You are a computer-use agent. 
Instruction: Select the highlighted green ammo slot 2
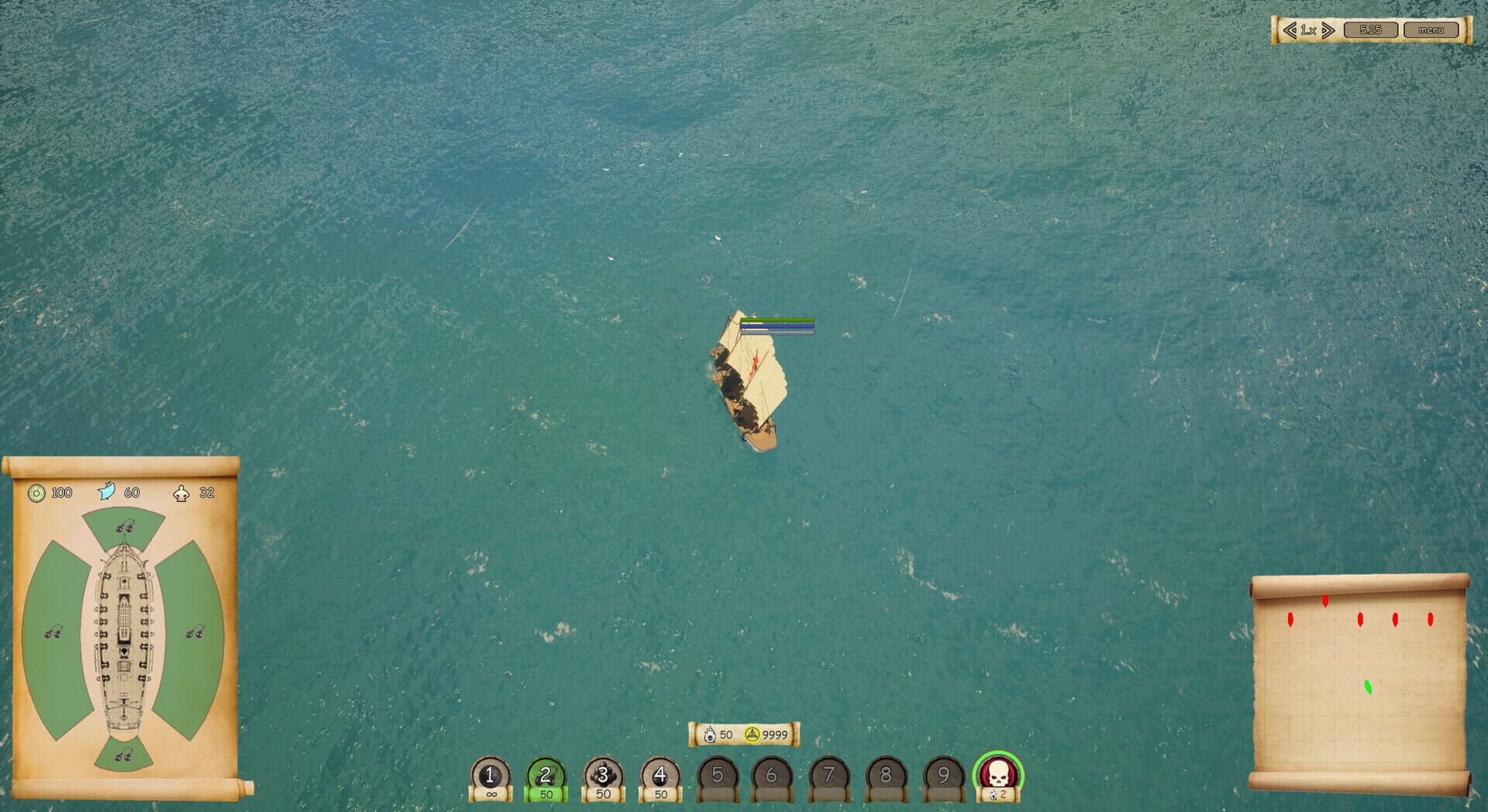click(x=546, y=776)
